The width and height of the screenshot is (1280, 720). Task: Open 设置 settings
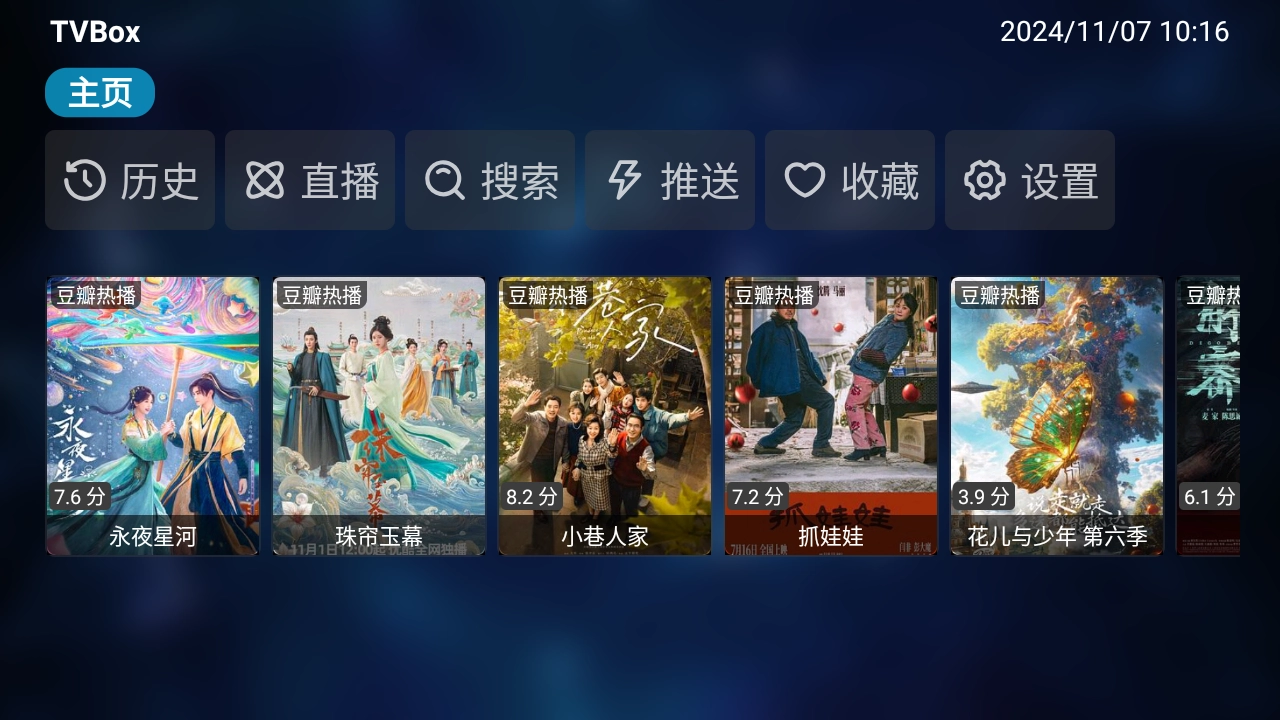[x=1030, y=181]
